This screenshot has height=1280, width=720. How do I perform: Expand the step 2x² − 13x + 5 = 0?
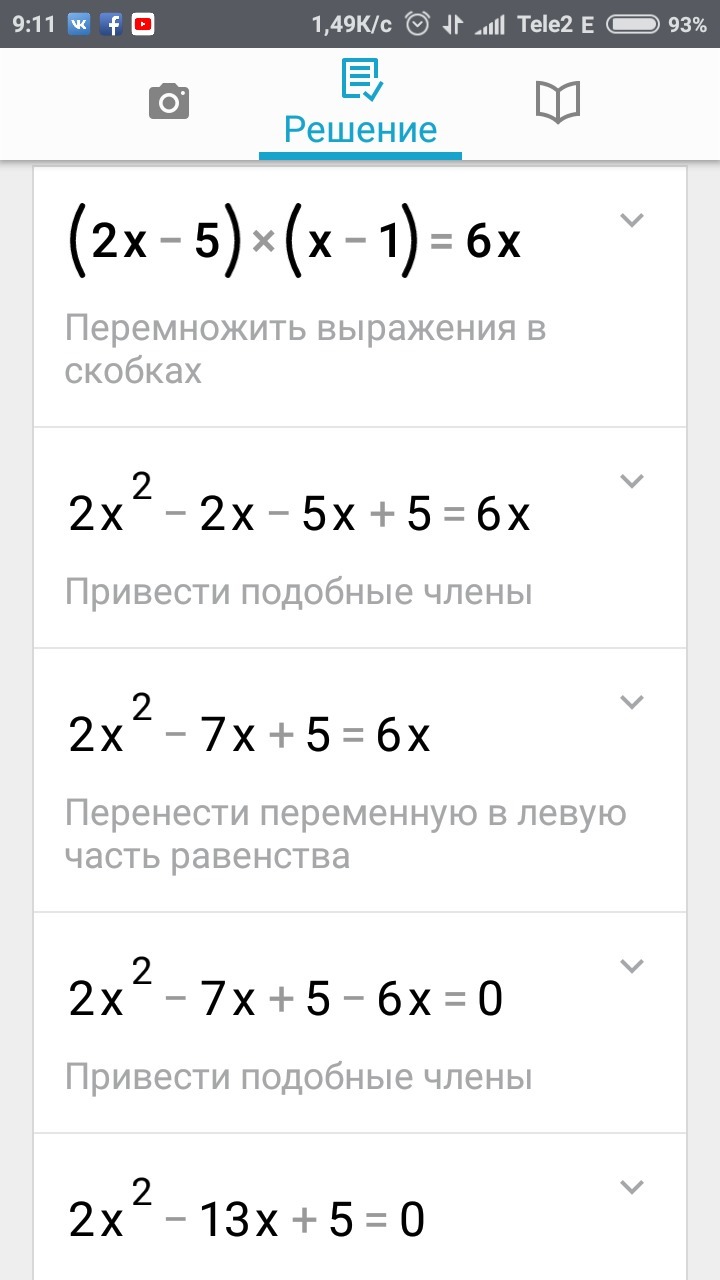pos(631,1188)
